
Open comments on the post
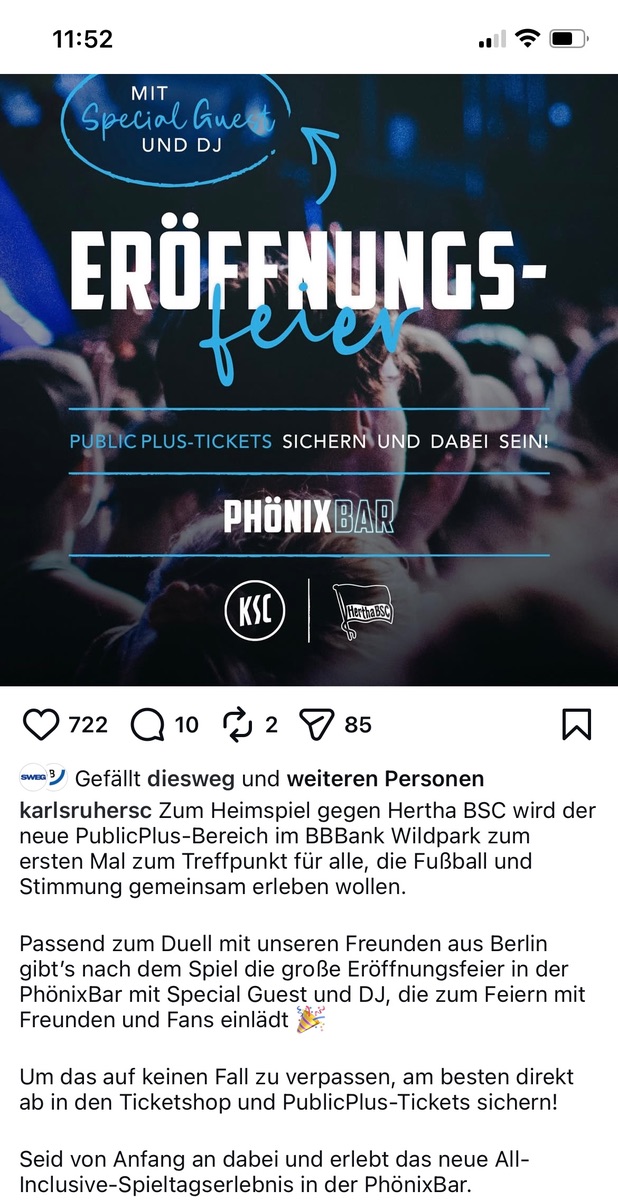point(147,724)
